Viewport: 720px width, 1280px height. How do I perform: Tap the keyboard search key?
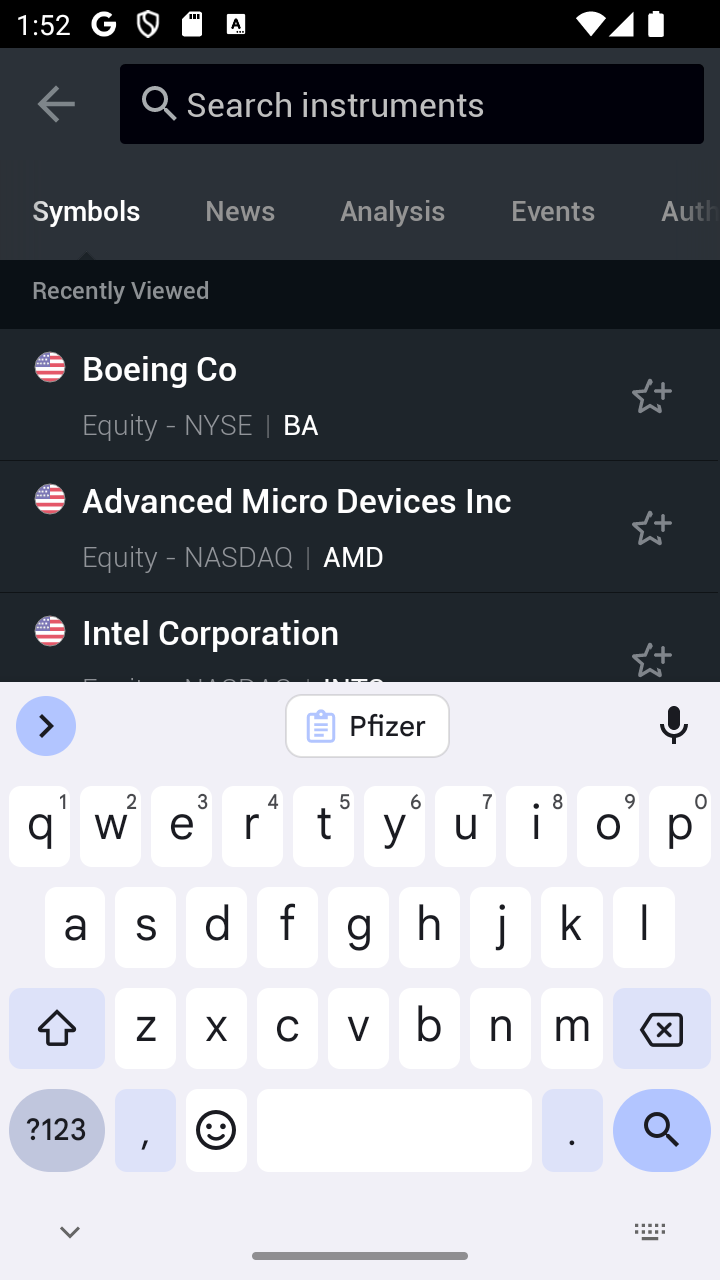coord(662,1130)
